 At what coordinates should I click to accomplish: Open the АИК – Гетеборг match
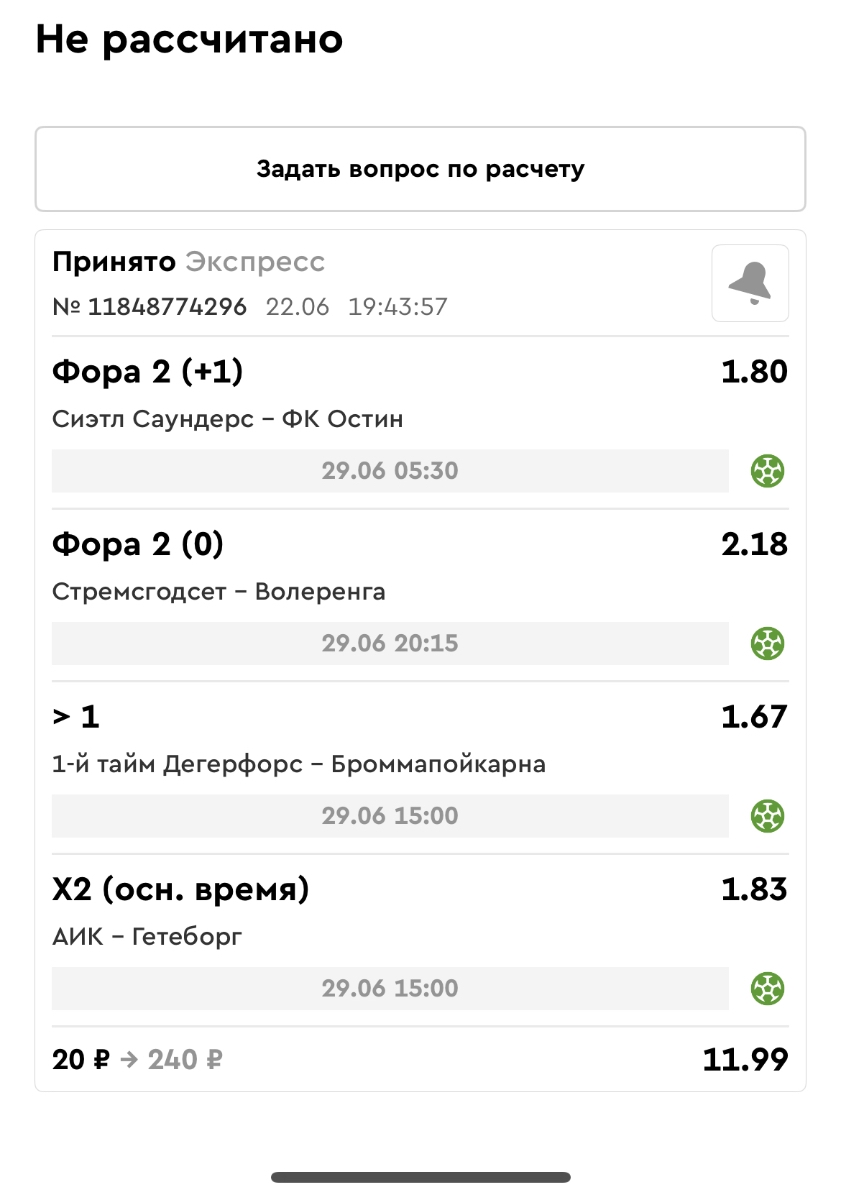(x=148, y=937)
